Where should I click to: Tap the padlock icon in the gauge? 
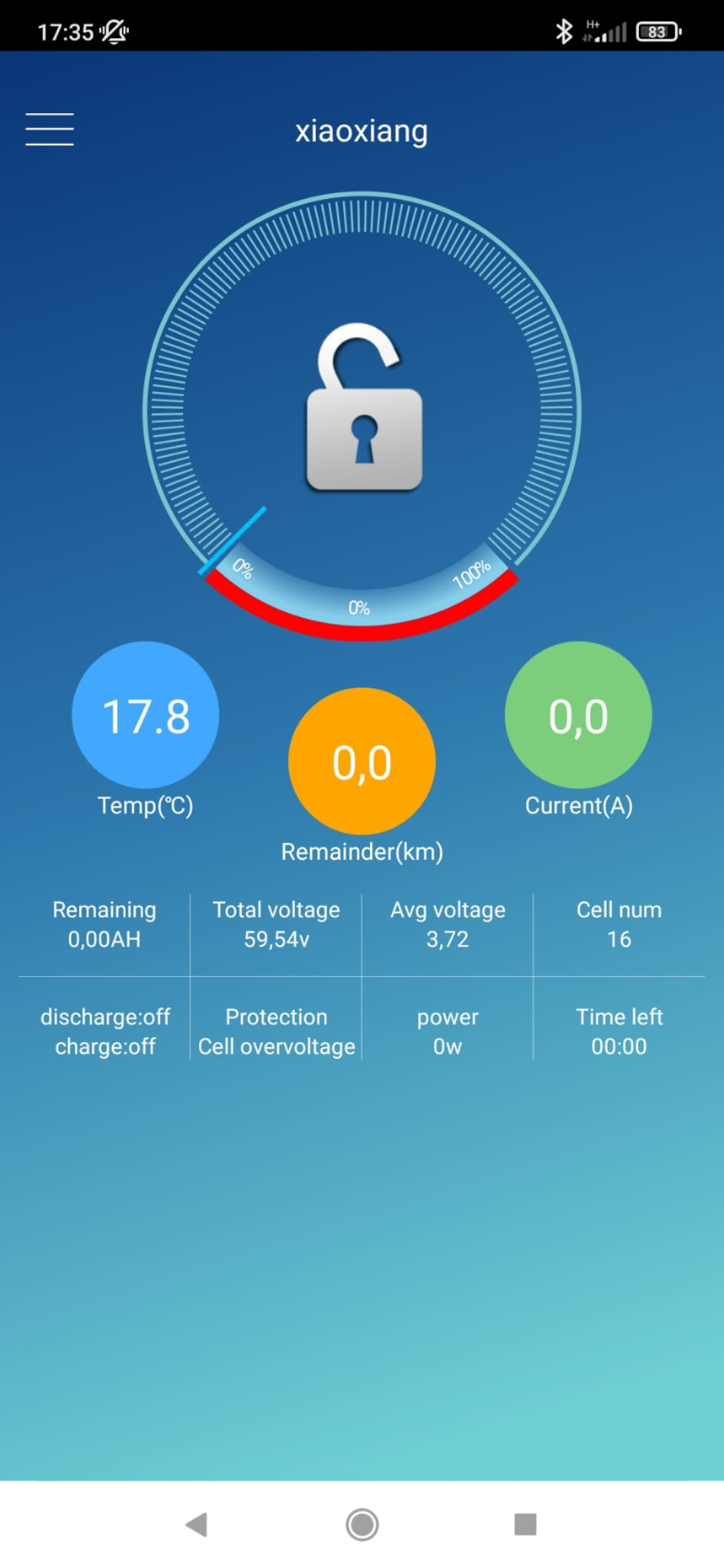point(363,410)
